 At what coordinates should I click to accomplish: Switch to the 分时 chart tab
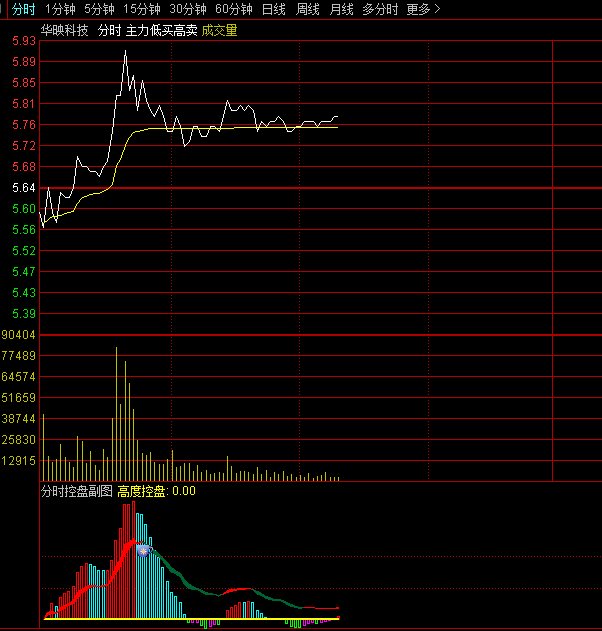[22, 9]
